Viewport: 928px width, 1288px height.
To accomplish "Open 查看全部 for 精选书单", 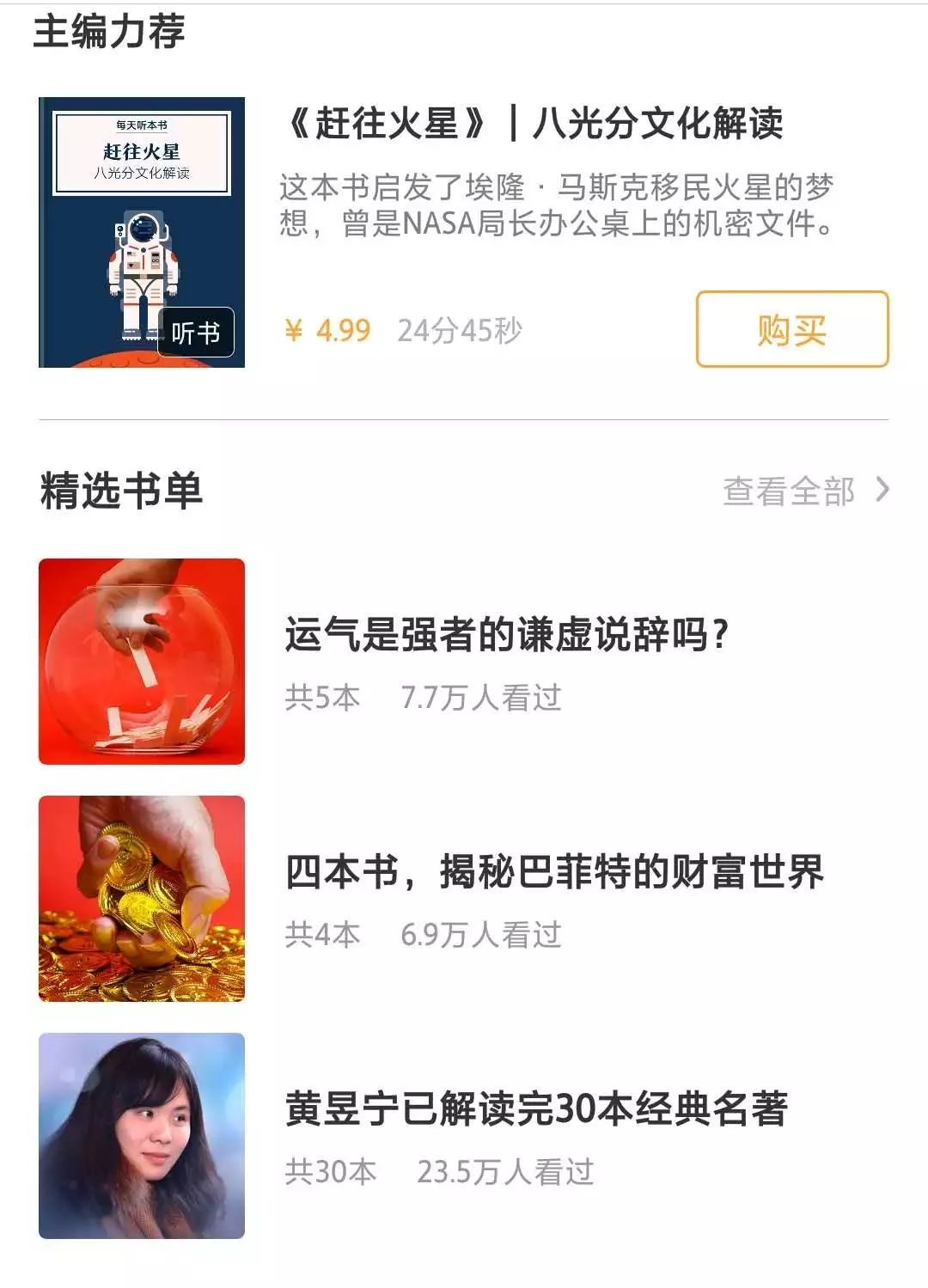I will (805, 491).
